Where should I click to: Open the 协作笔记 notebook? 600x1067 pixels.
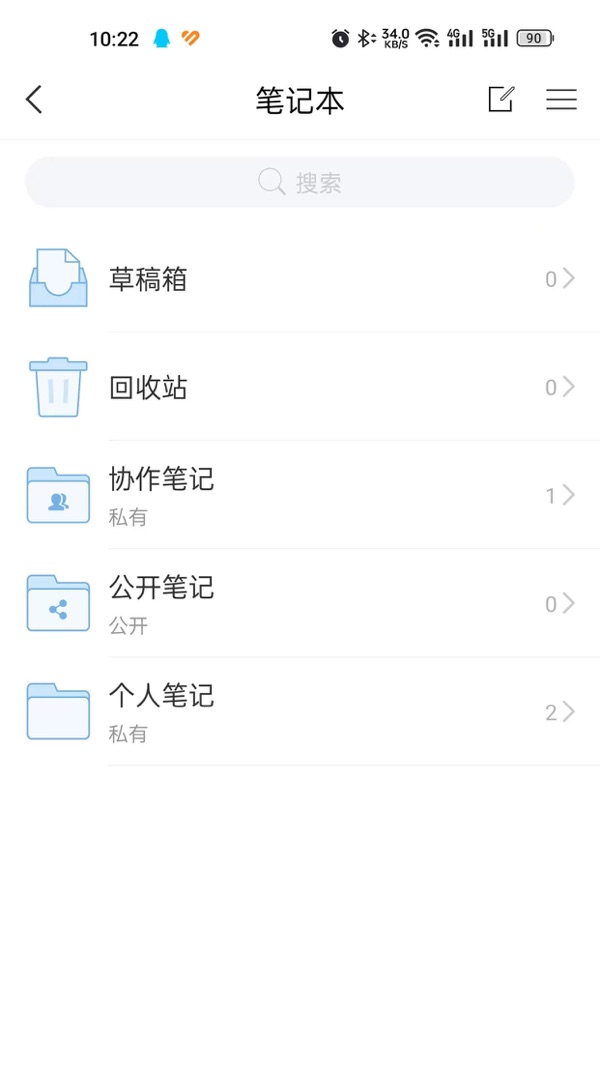(x=300, y=495)
